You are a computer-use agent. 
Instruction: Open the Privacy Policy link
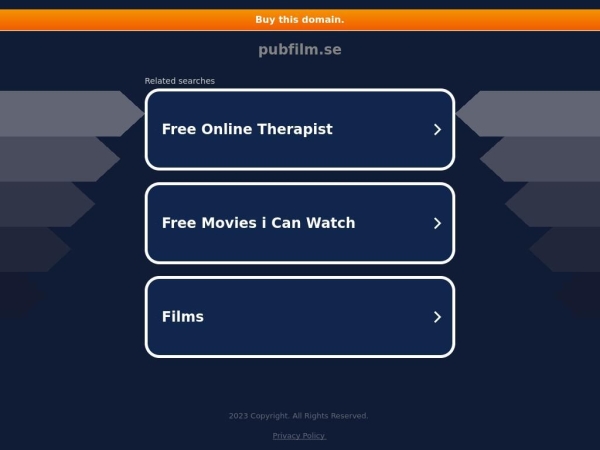tap(299, 436)
